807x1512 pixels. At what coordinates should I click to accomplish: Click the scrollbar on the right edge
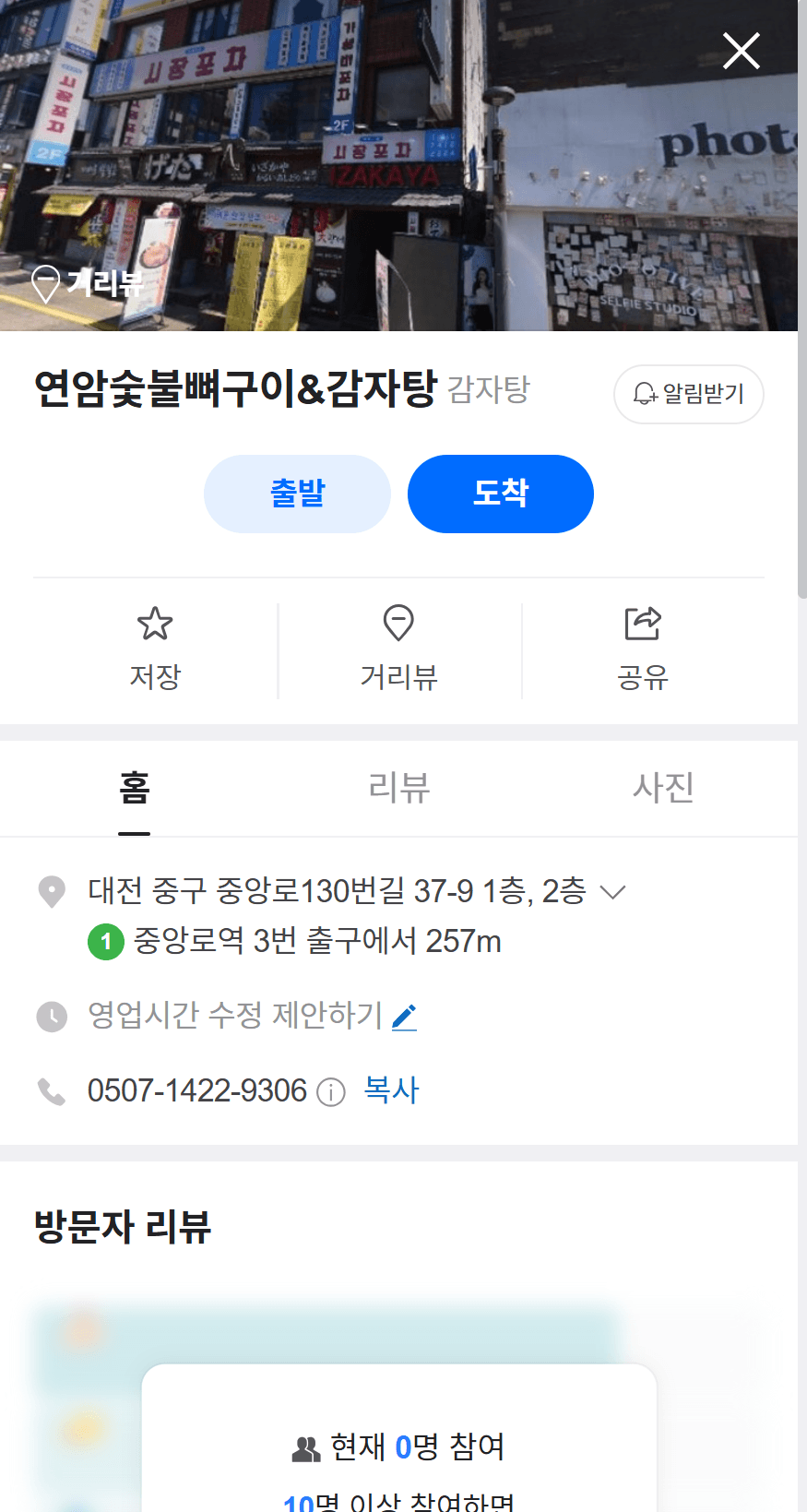coord(801,461)
